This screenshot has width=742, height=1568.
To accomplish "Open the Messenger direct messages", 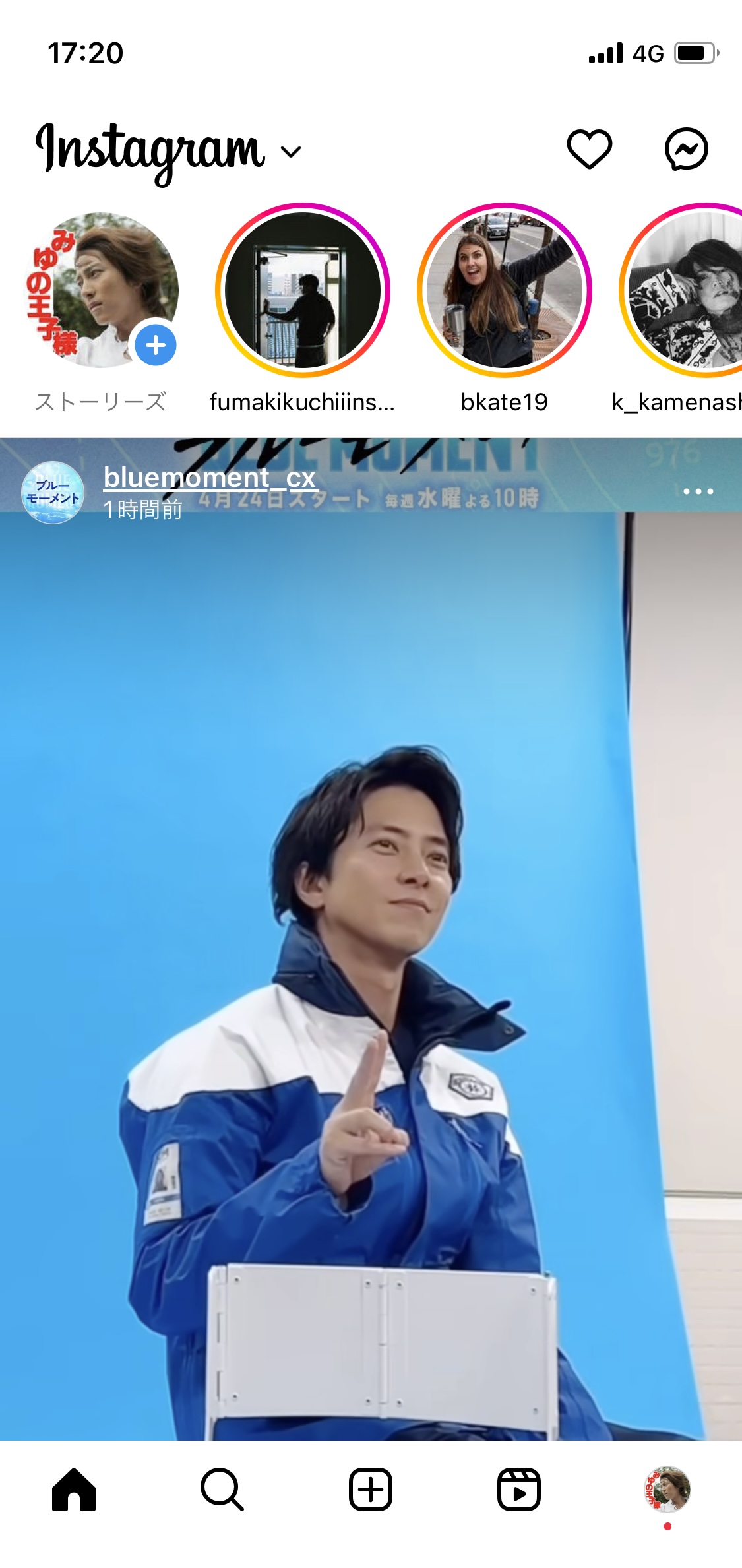I will point(687,149).
